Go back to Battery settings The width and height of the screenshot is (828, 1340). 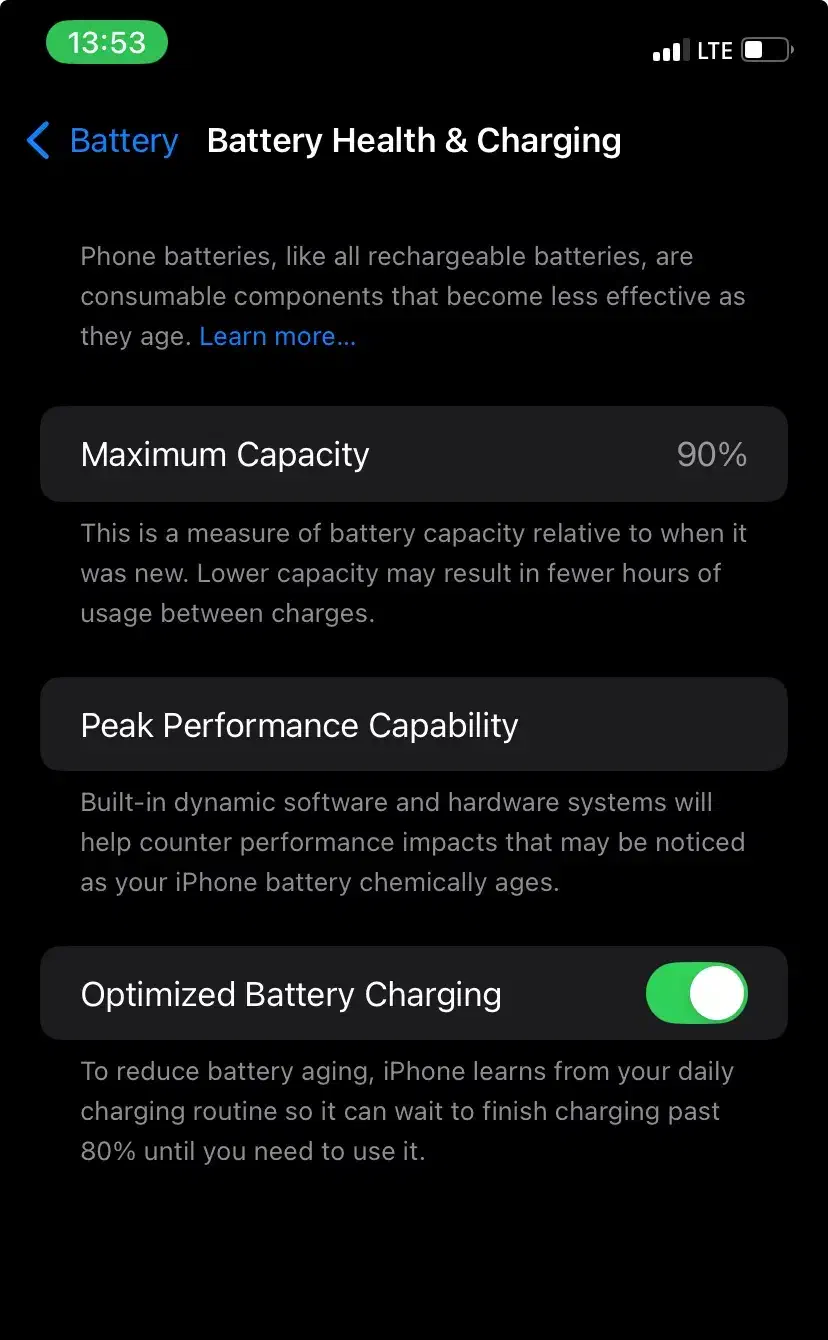tap(102, 141)
